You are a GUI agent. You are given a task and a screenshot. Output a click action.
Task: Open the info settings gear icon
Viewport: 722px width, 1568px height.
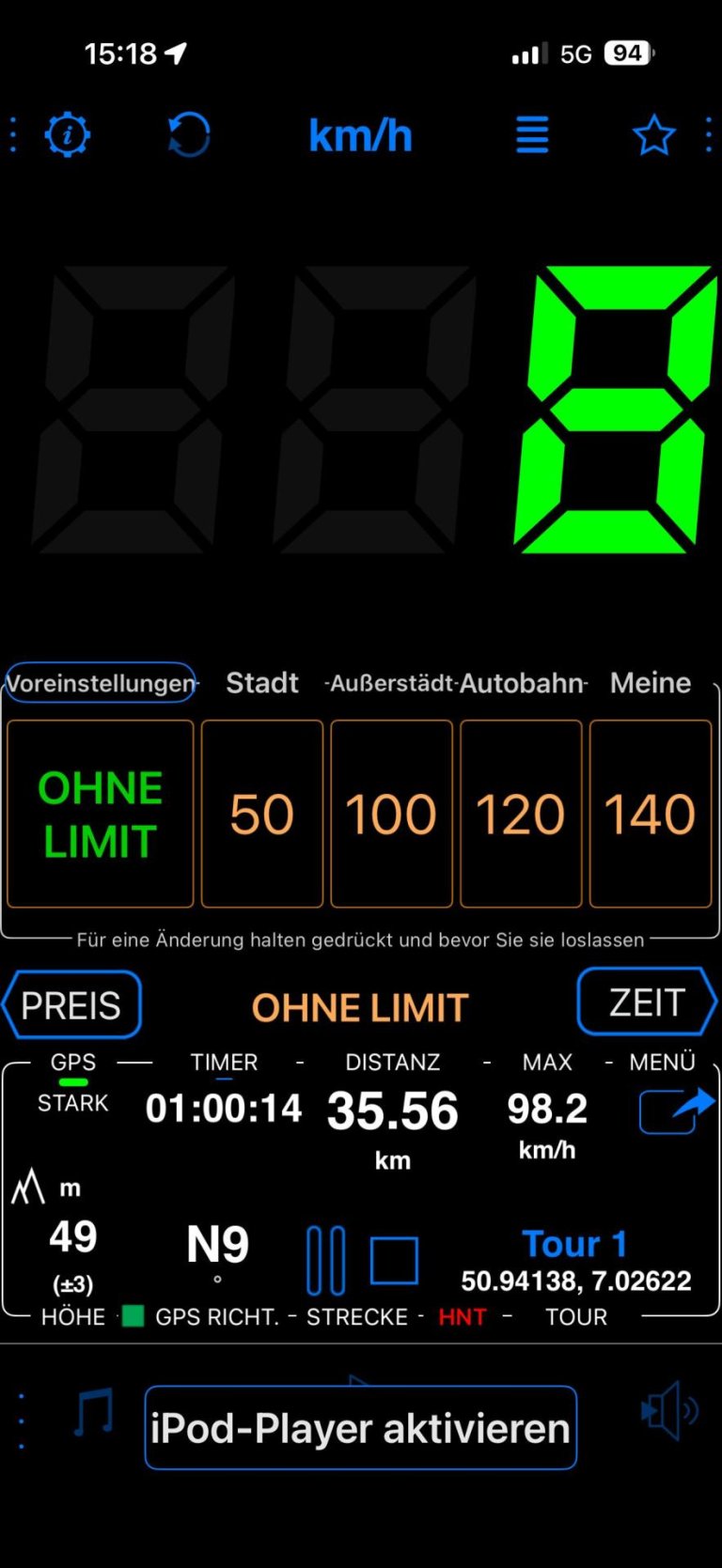click(x=68, y=135)
